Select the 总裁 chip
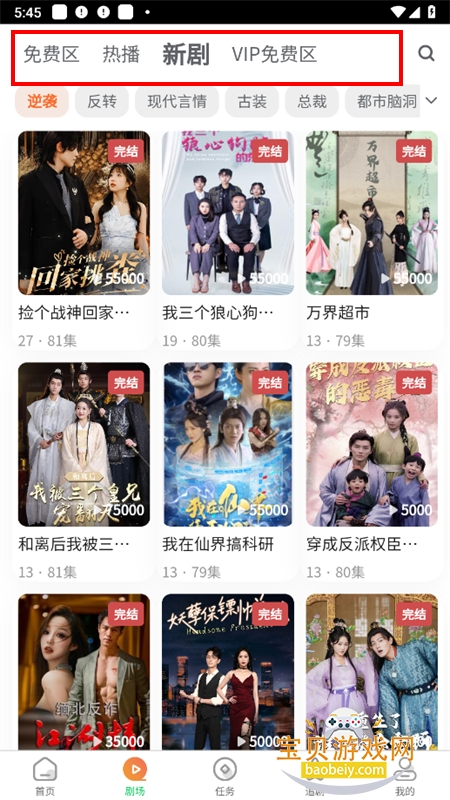Image resolution: width=450 pixels, height=800 pixels. point(312,102)
